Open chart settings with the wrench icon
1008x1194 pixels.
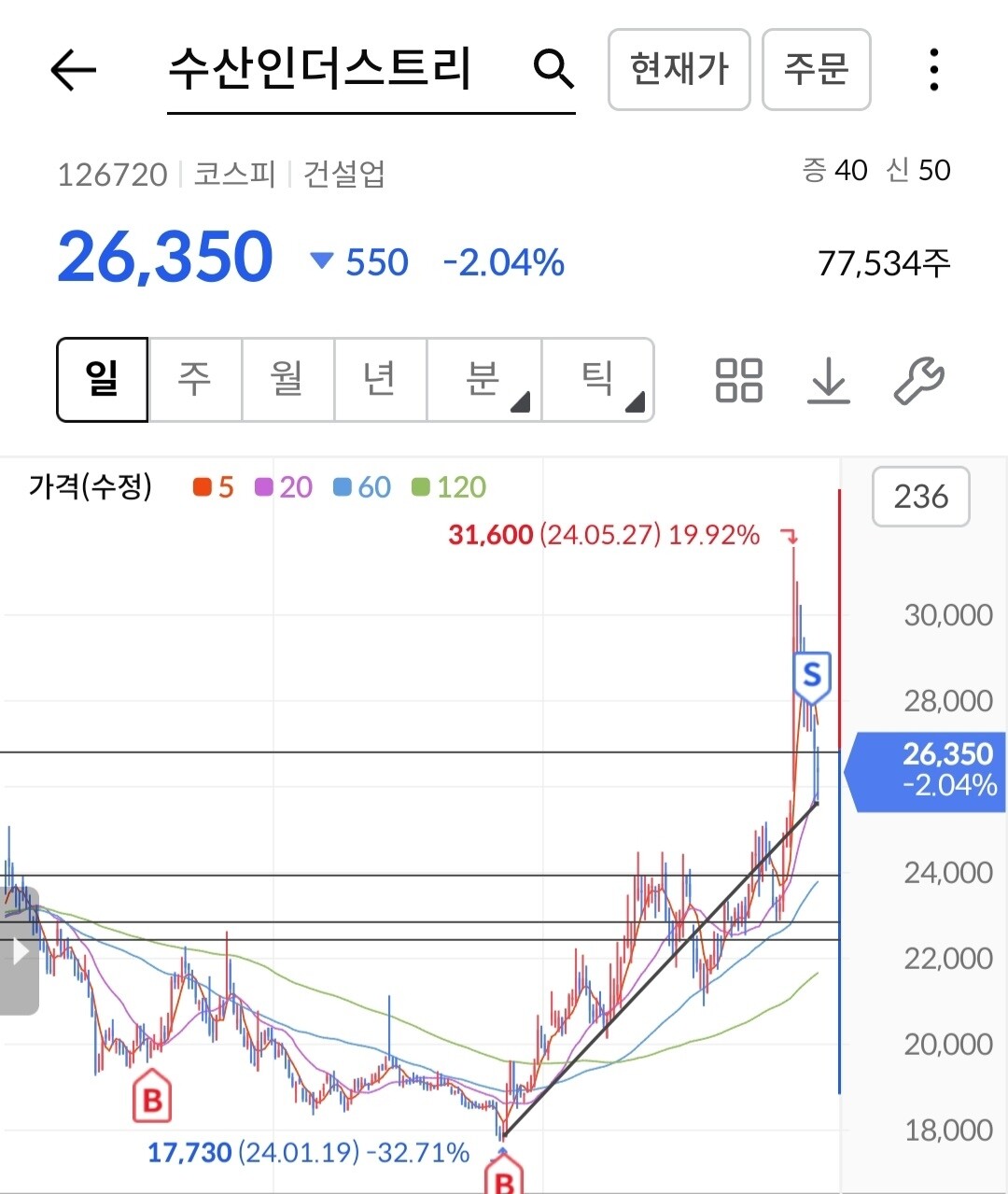918,380
